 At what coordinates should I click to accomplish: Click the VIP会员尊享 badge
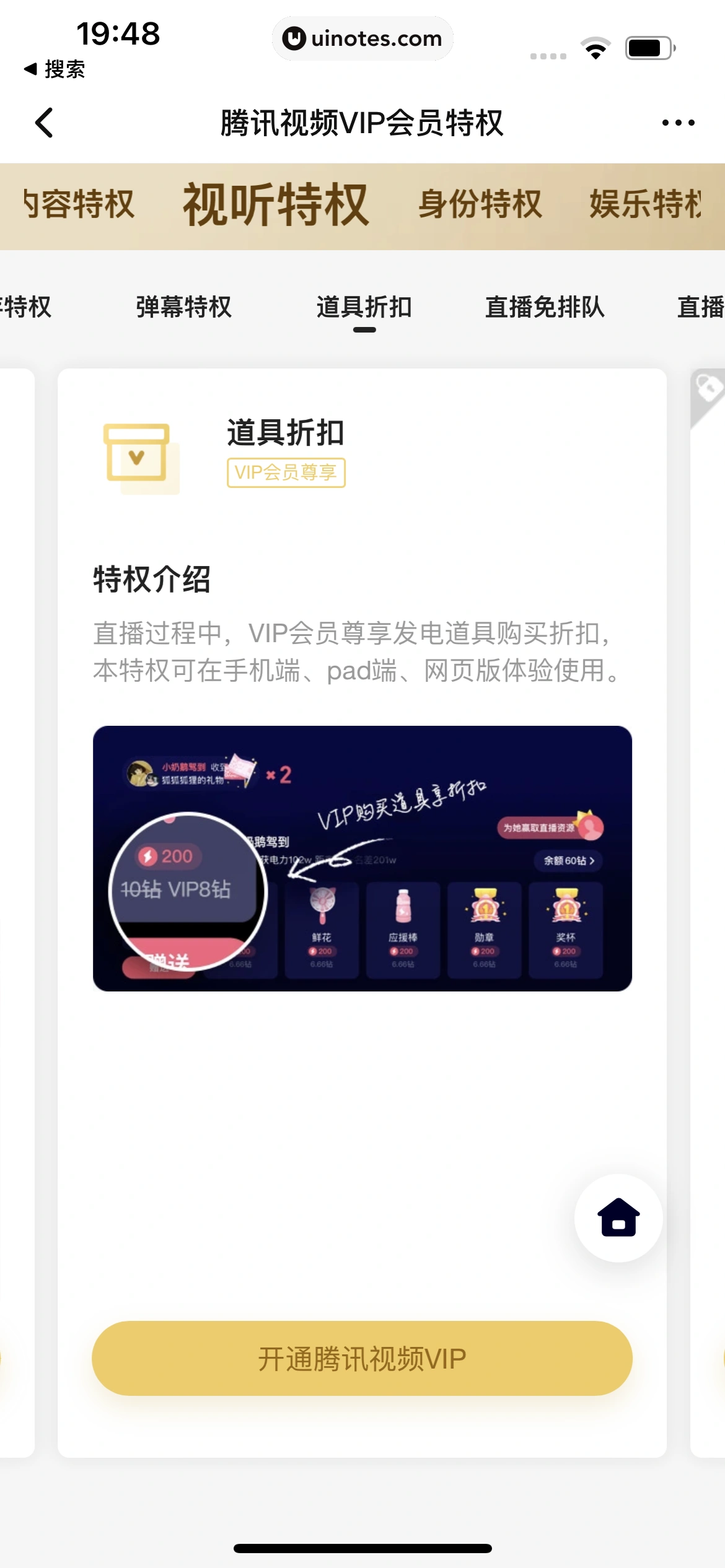point(285,473)
